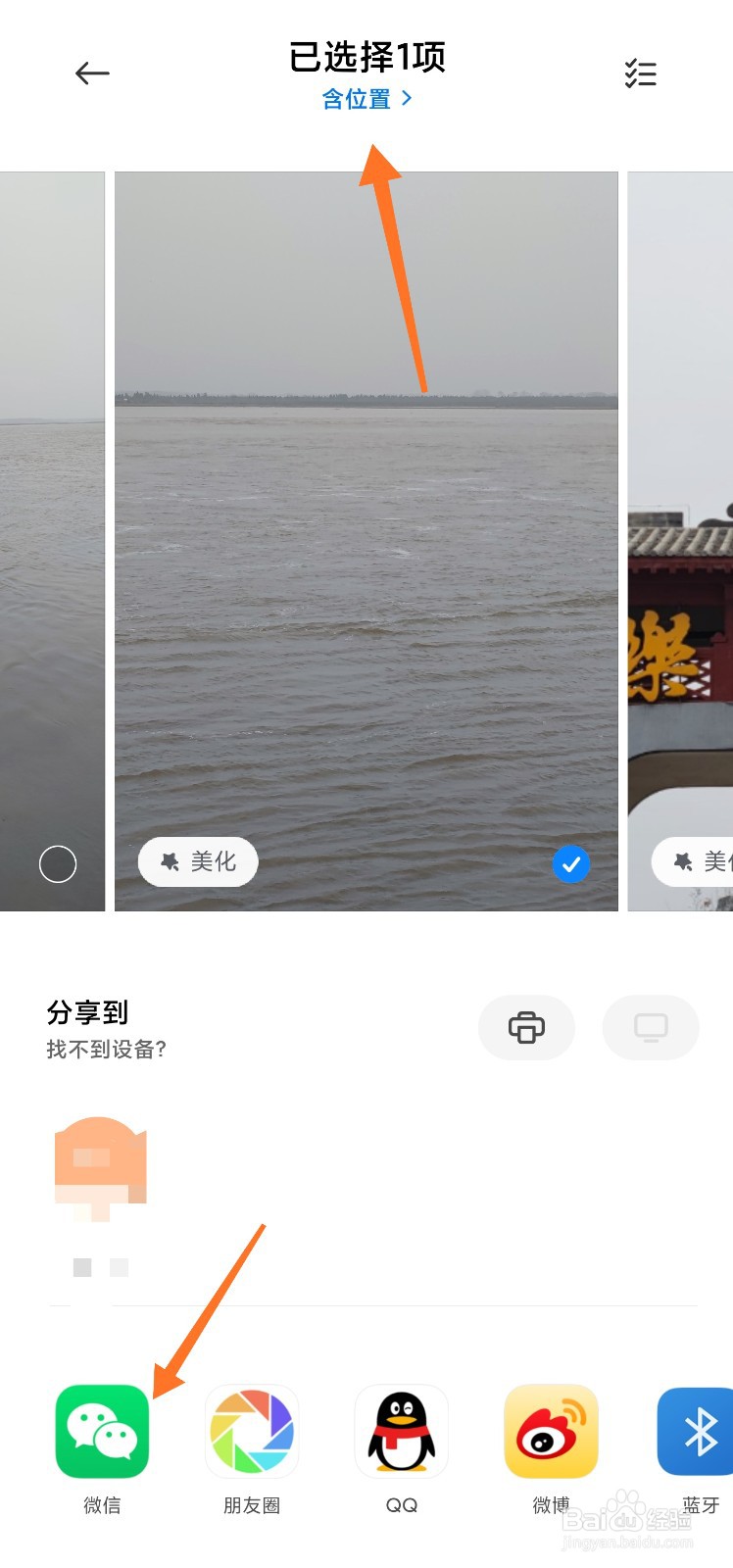Select the leftmost photo's circle checkbox
This screenshot has height=1568, width=733.
pyautogui.click(x=57, y=864)
